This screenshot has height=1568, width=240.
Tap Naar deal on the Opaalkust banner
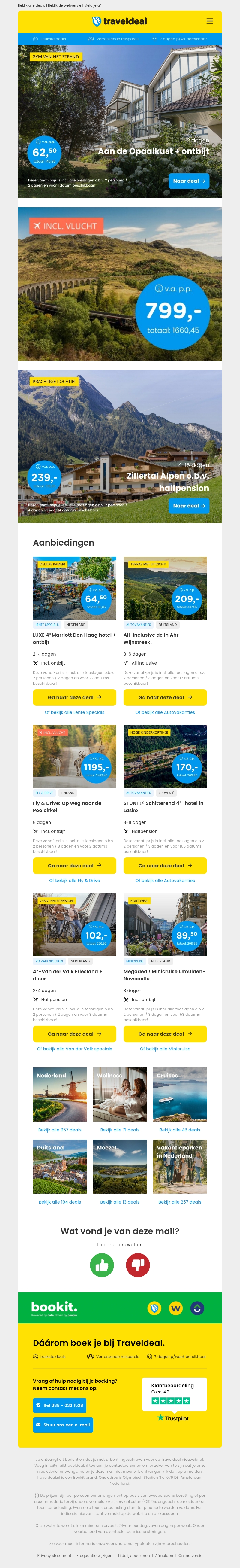189,181
